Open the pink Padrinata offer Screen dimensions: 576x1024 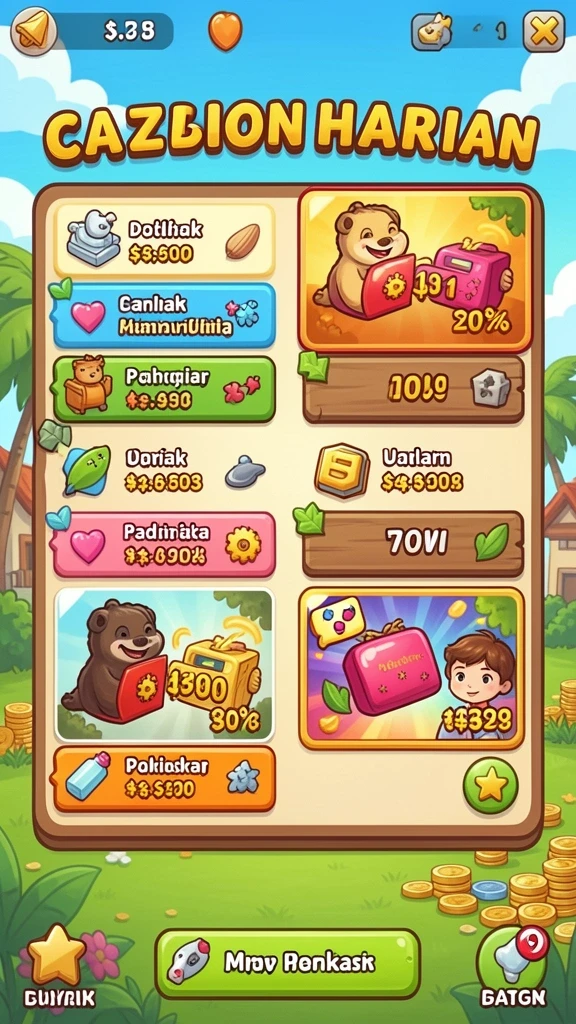coord(164,544)
